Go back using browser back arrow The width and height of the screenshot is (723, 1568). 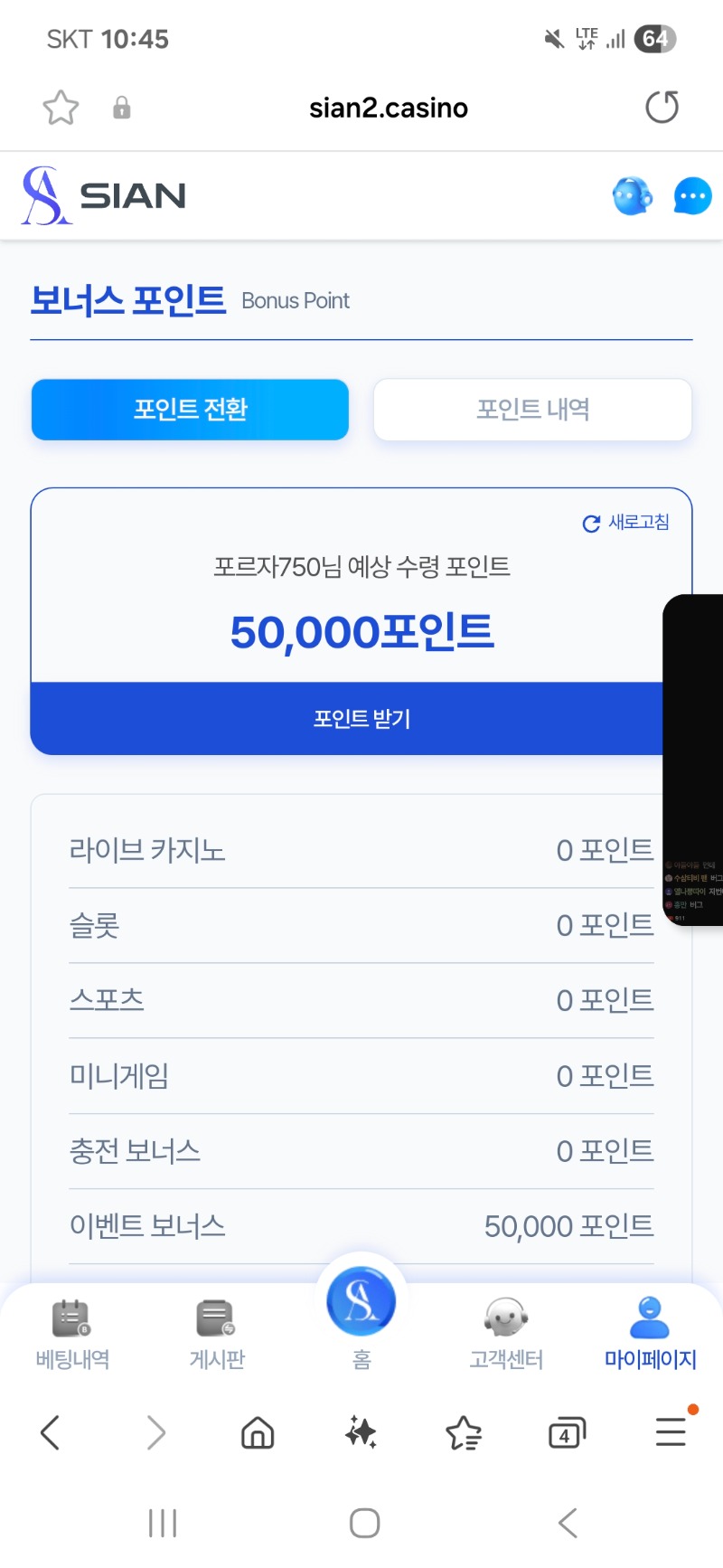(51, 1433)
